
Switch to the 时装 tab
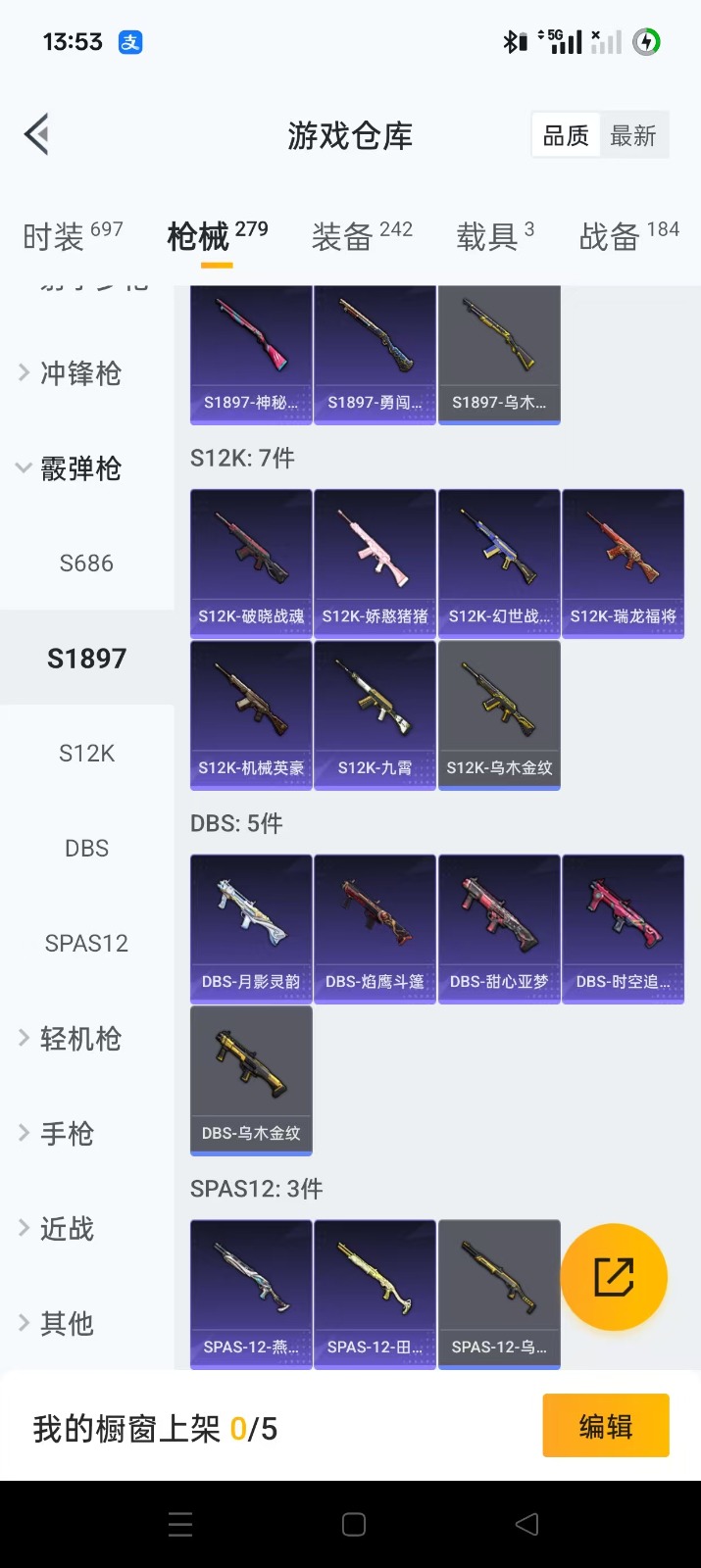(73, 236)
